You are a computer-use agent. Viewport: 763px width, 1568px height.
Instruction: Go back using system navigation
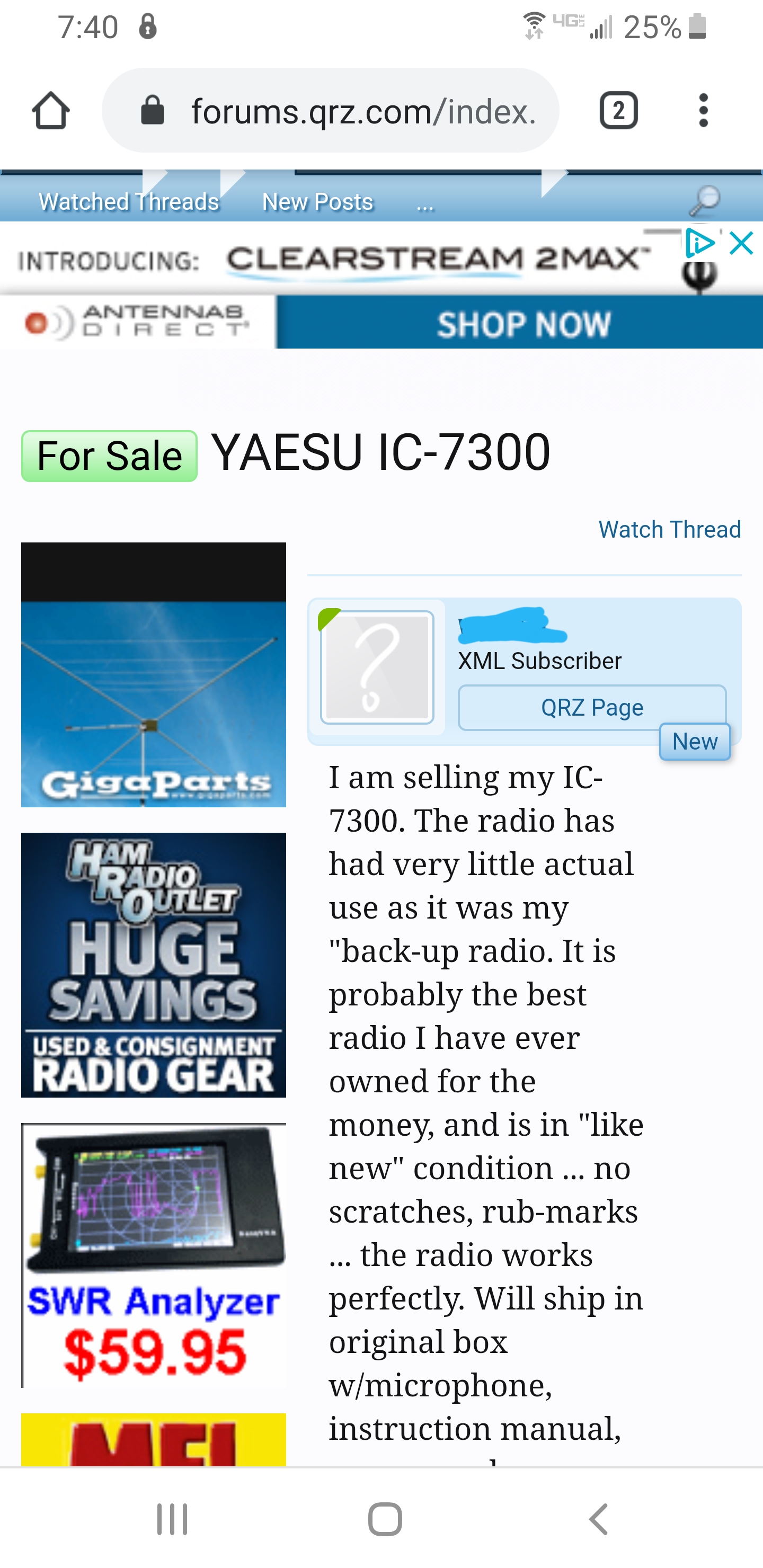(599, 1519)
